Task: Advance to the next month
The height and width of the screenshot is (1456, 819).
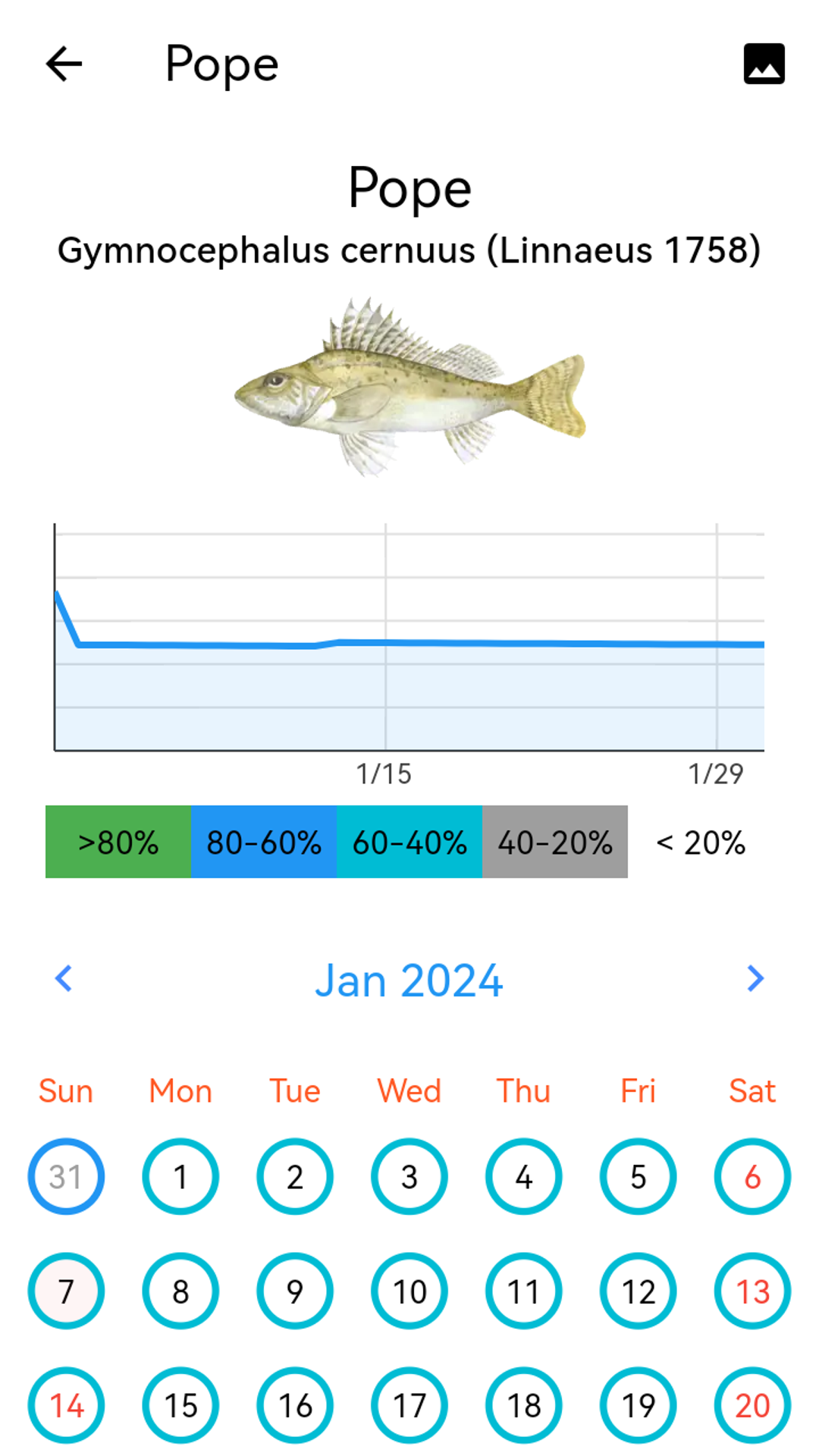Action: [755, 978]
